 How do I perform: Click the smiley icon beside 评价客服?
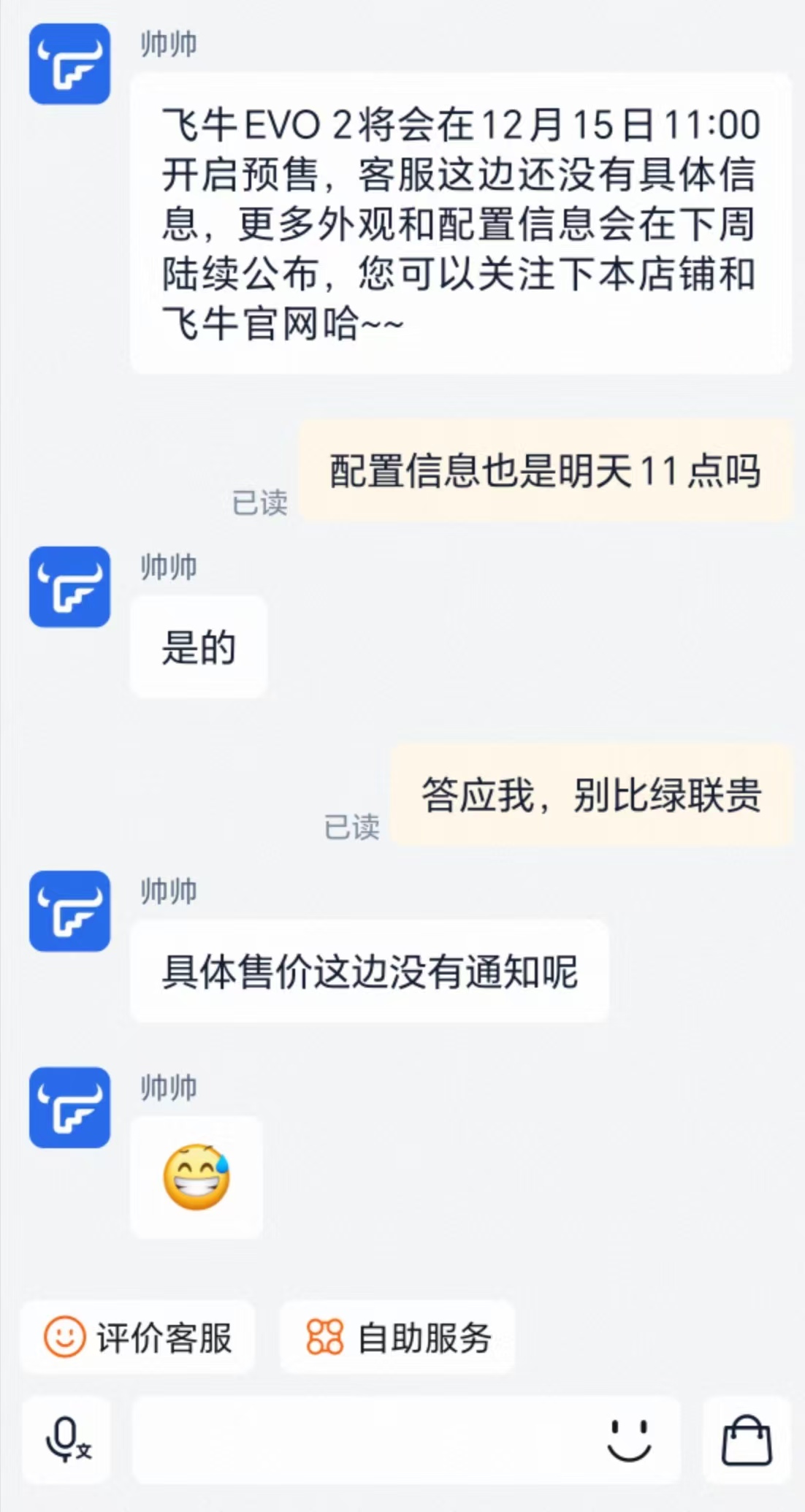point(64,1335)
